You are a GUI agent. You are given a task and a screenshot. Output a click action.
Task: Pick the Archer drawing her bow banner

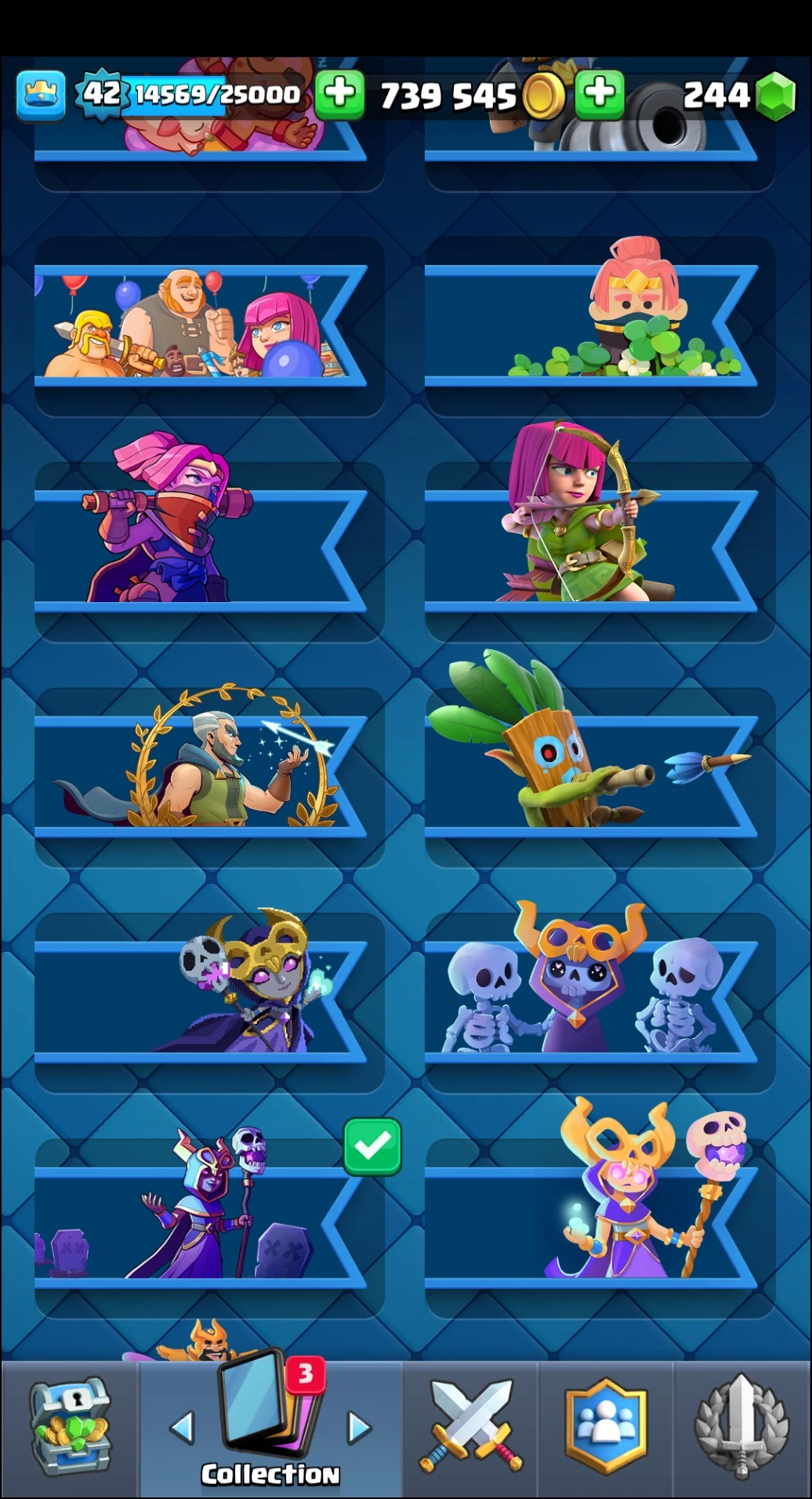pos(591,549)
